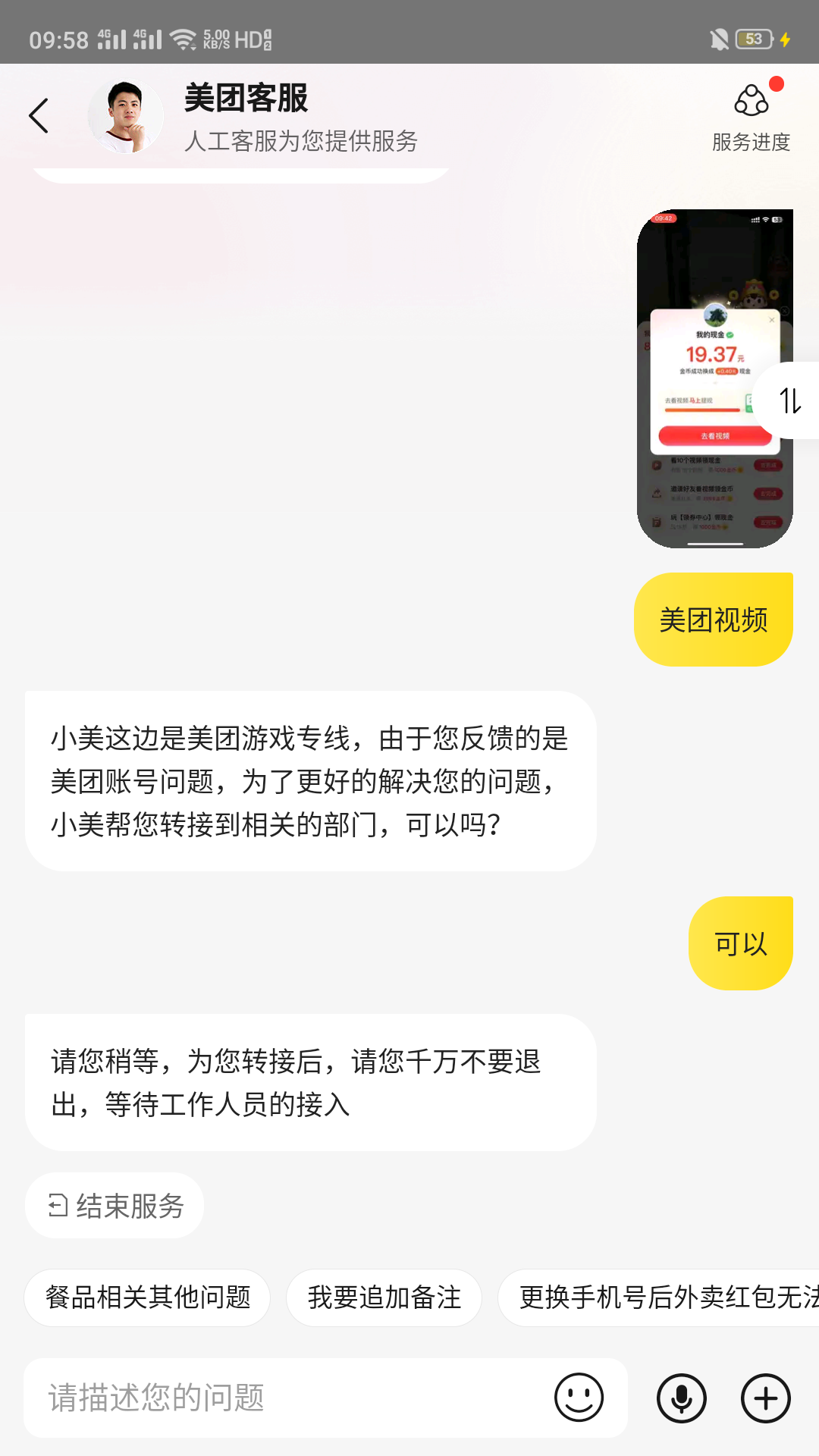Tap the up-down arrows floating button
This screenshot has height=1456, width=819.
tap(790, 400)
